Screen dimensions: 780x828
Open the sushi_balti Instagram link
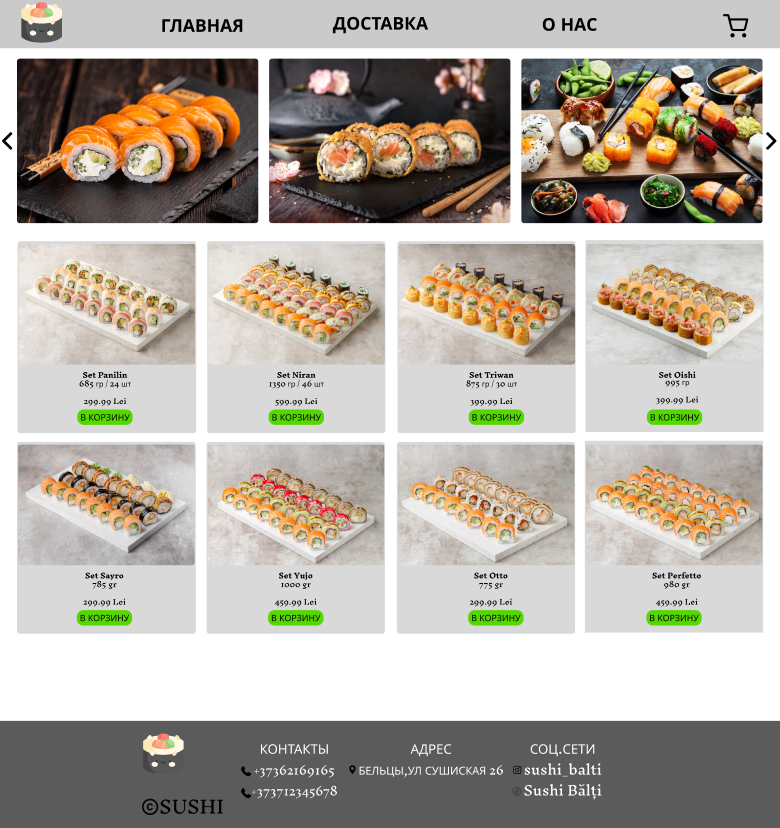[562, 770]
